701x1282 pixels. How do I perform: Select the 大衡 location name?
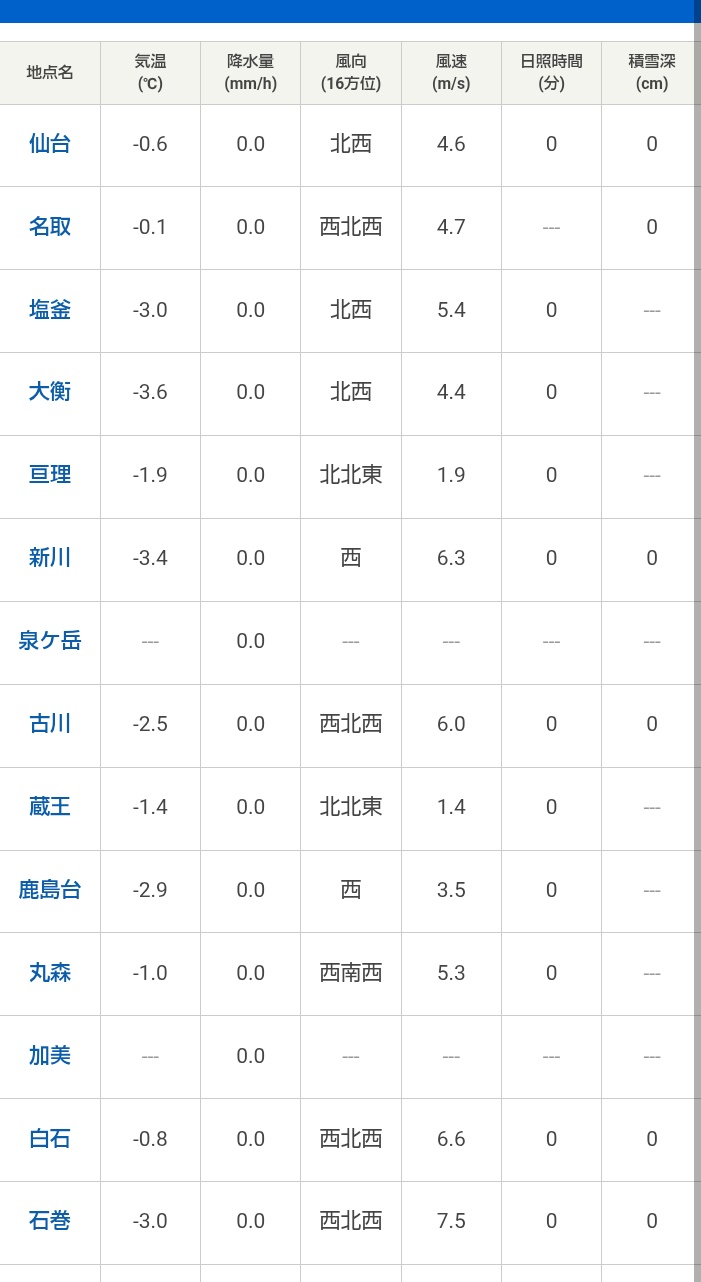click(x=50, y=392)
